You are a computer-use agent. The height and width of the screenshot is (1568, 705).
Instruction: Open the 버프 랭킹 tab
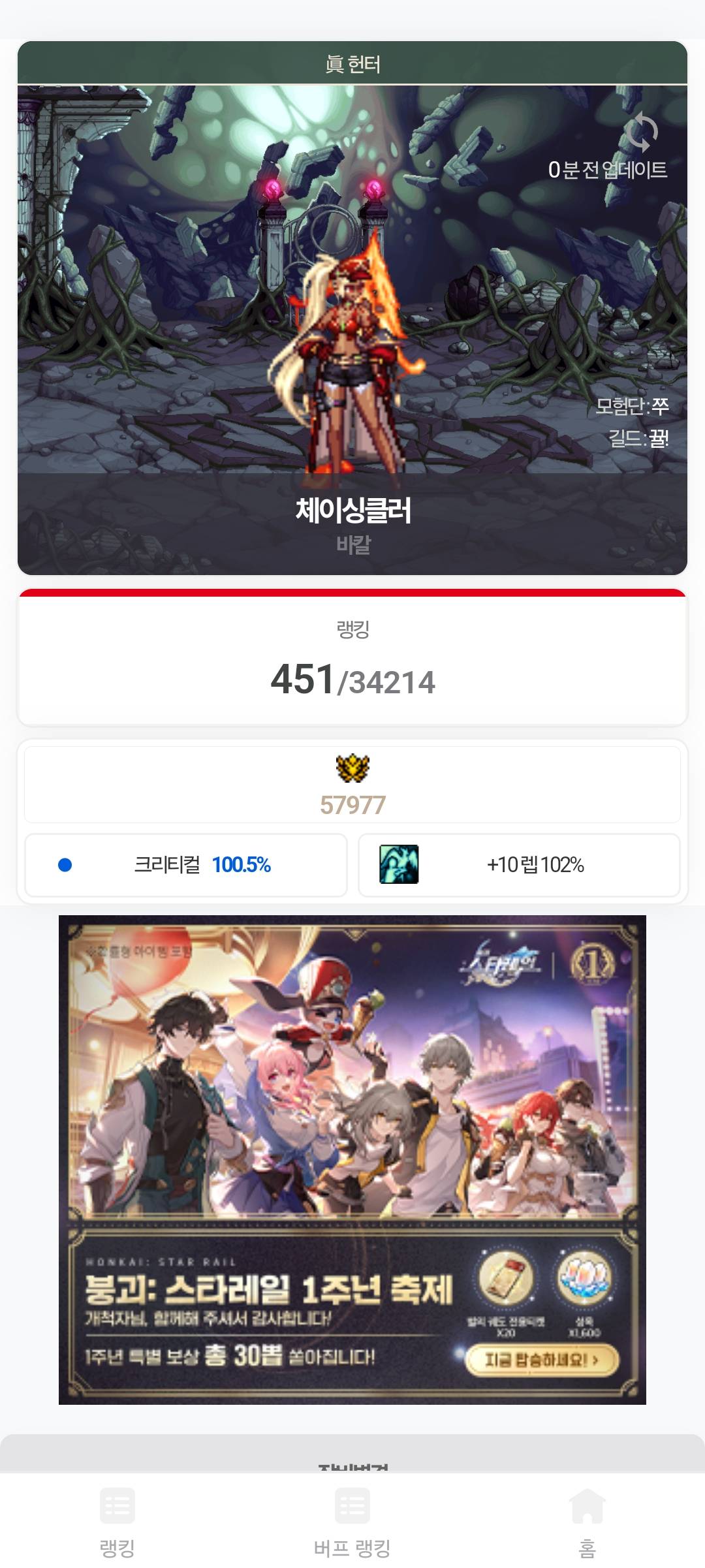pyautogui.click(x=352, y=1520)
